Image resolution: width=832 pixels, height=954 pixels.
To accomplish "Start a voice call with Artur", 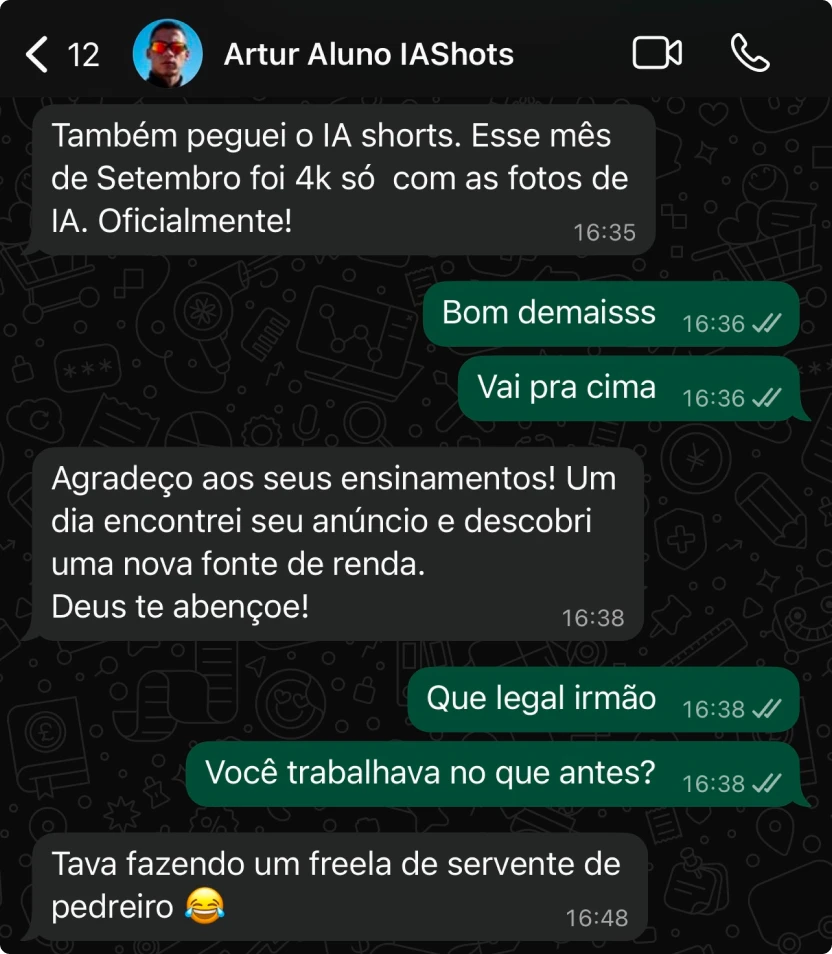I will coord(750,53).
